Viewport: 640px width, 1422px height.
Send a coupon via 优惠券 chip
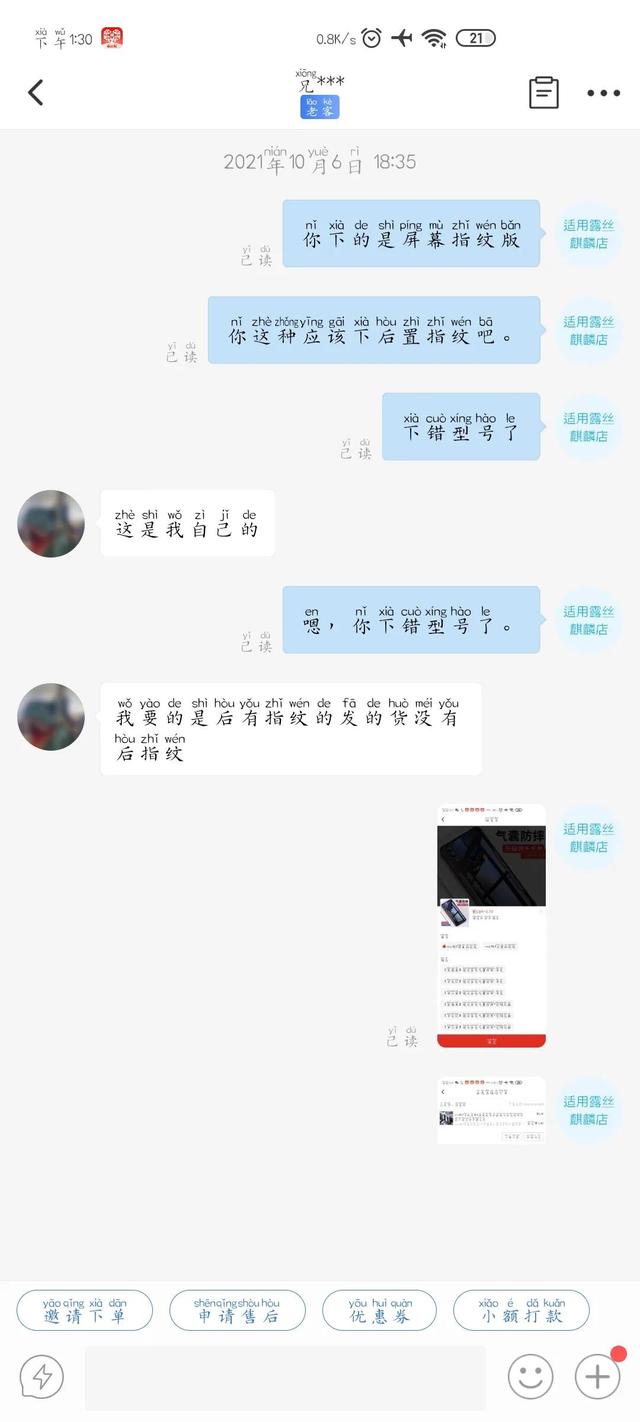point(380,1310)
